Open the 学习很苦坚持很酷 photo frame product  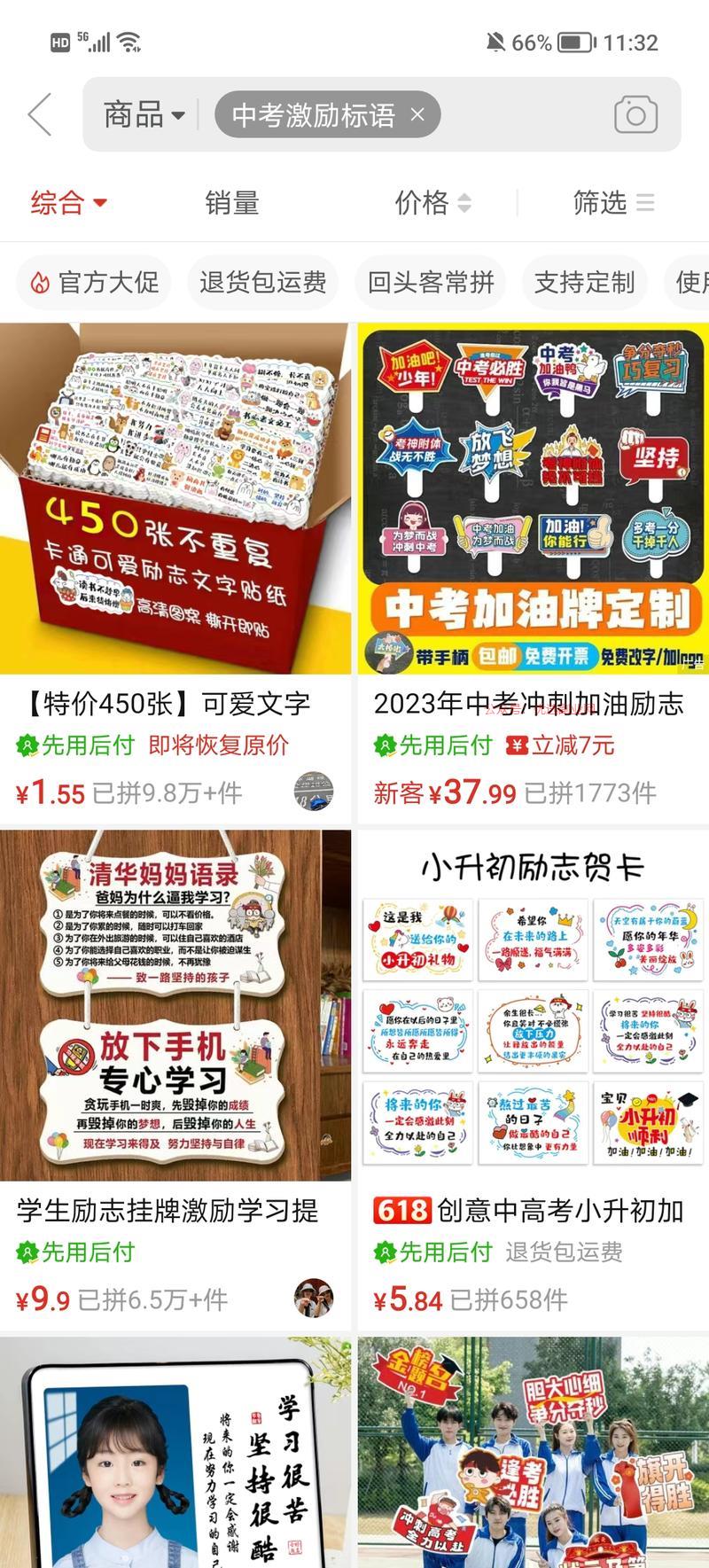(x=175, y=1452)
